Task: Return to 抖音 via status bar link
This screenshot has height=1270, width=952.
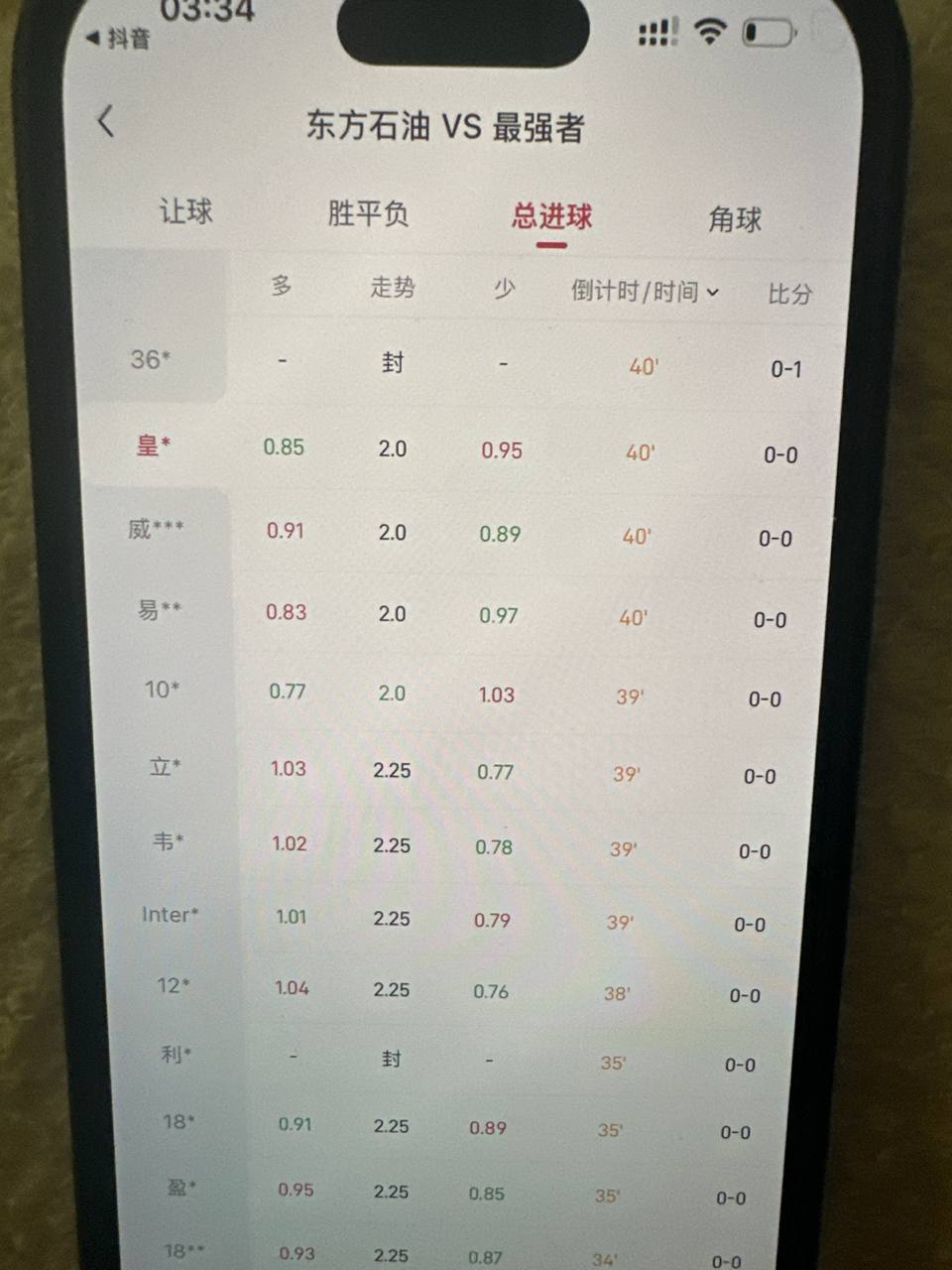Action: pos(119,39)
